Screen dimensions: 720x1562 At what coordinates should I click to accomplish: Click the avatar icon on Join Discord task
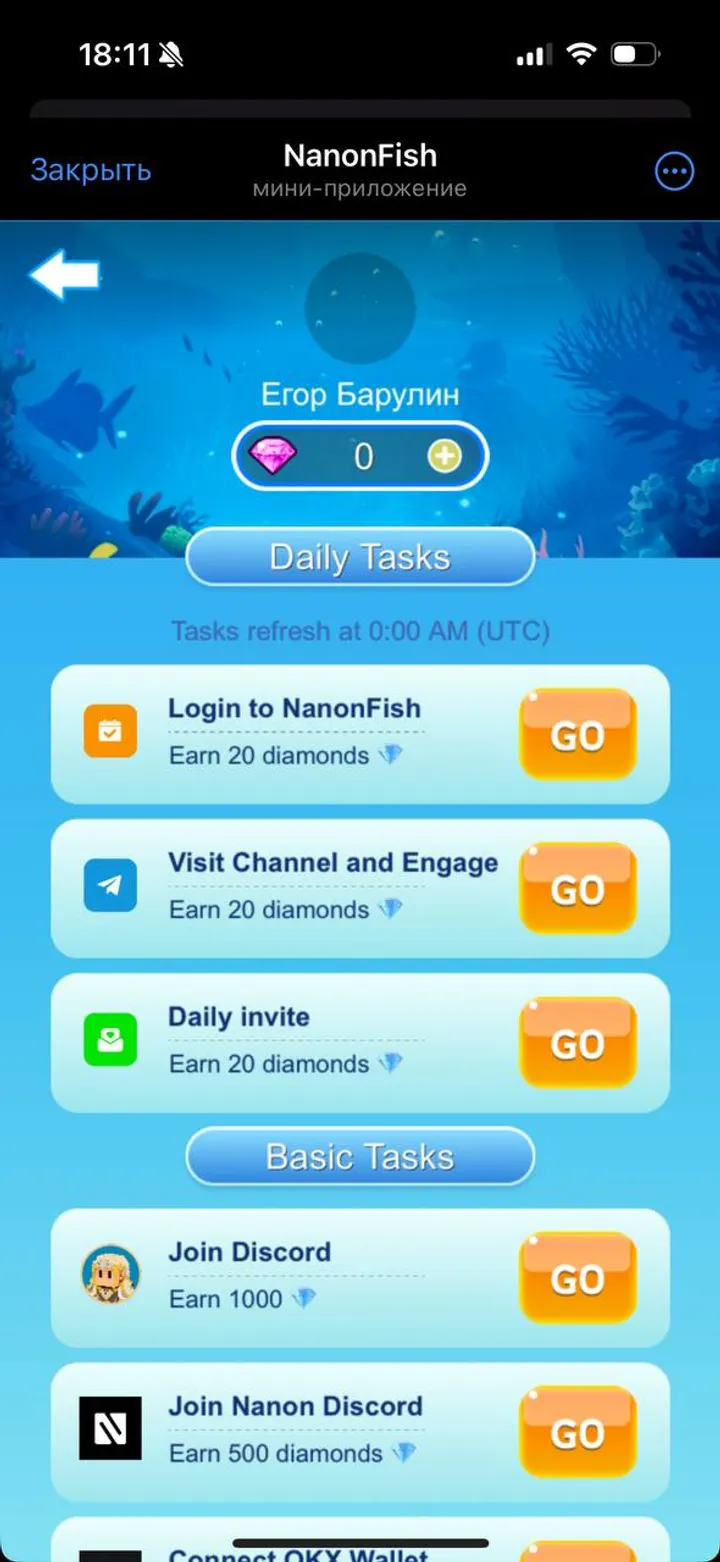coord(110,1274)
